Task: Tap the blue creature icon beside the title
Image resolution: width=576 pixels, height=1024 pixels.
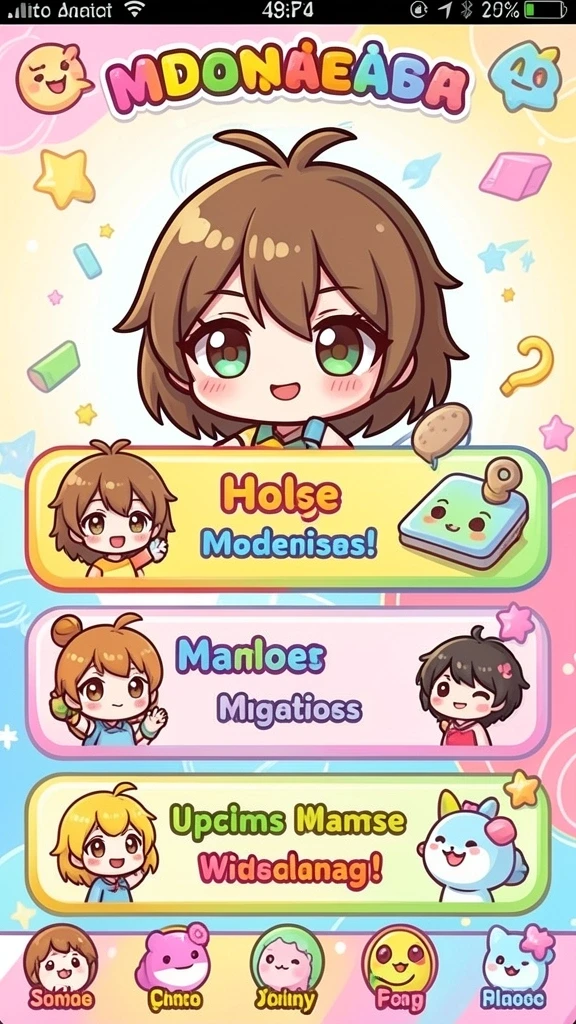Action: click(x=524, y=76)
